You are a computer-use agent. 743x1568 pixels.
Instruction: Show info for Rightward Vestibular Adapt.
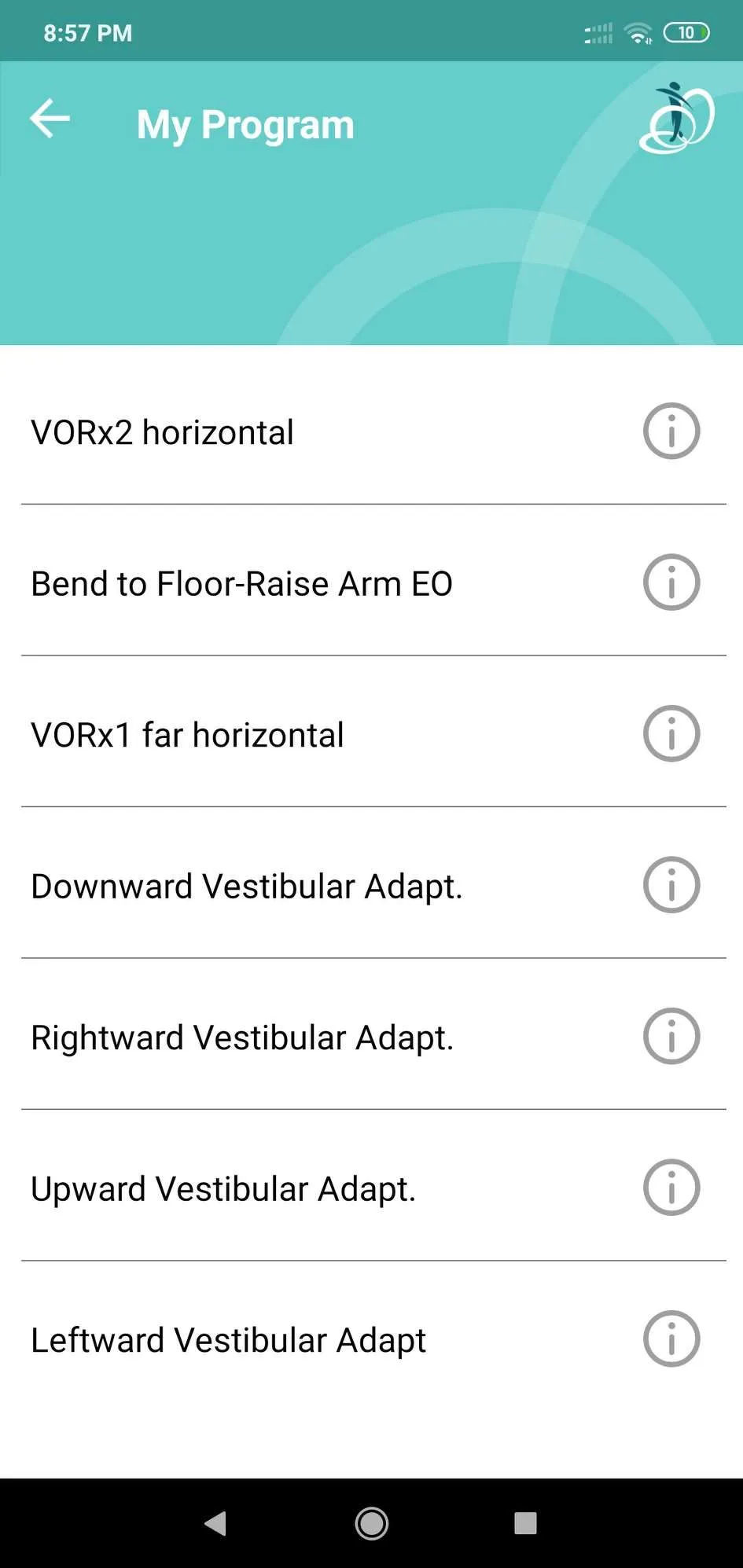(x=671, y=1036)
